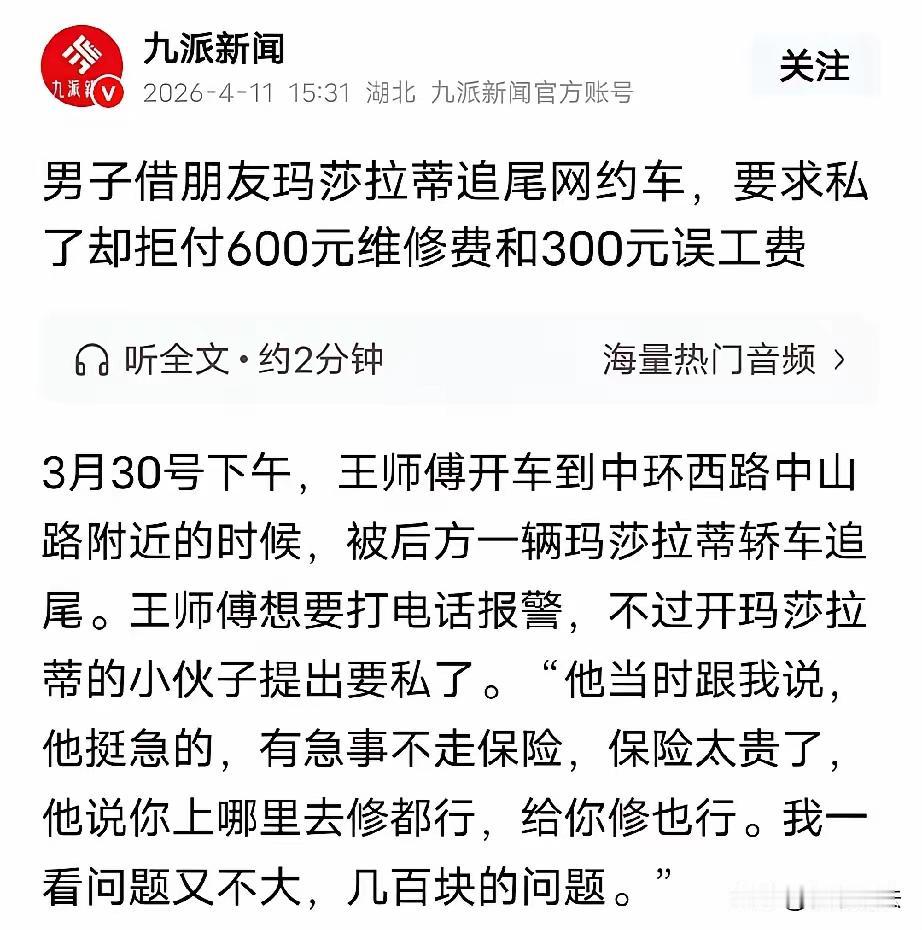Image resolution: width=922 pixels, height=930 pixels.
Task: Click the gray audio bar below the headline
Action: point(460,359)
